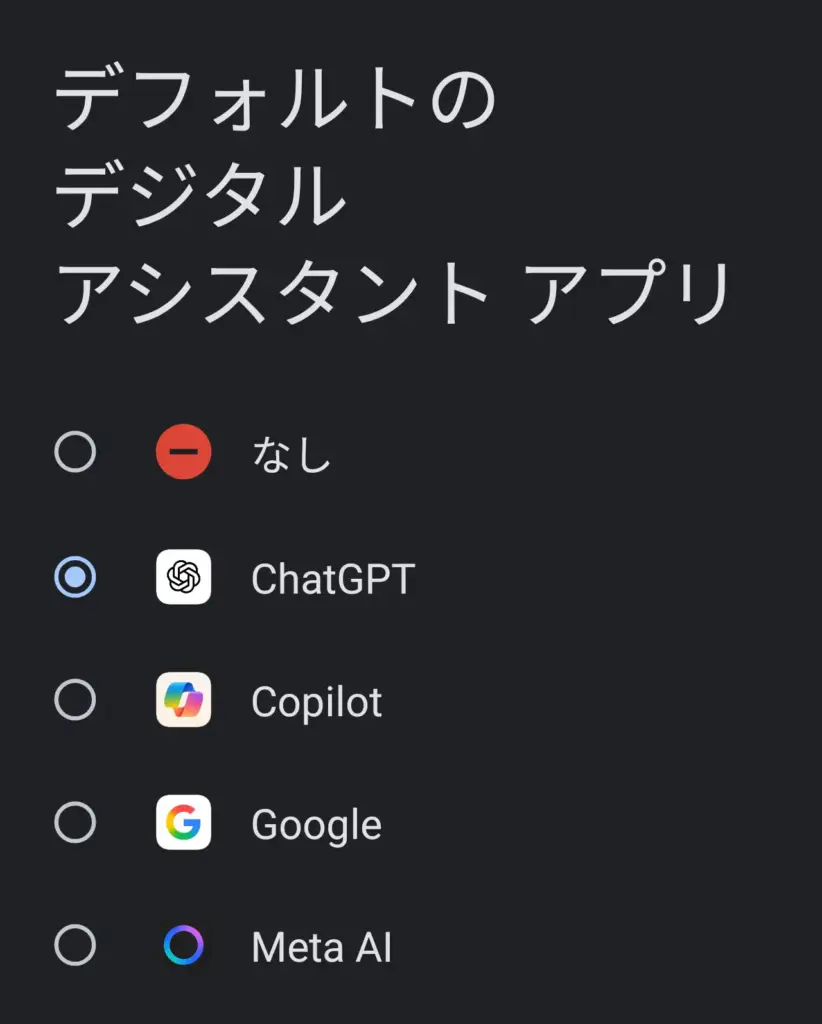822x1024 pixels.
Task: Tap the OpenAI logo next to ChatGPT
Action: click(x=183, y=578)
